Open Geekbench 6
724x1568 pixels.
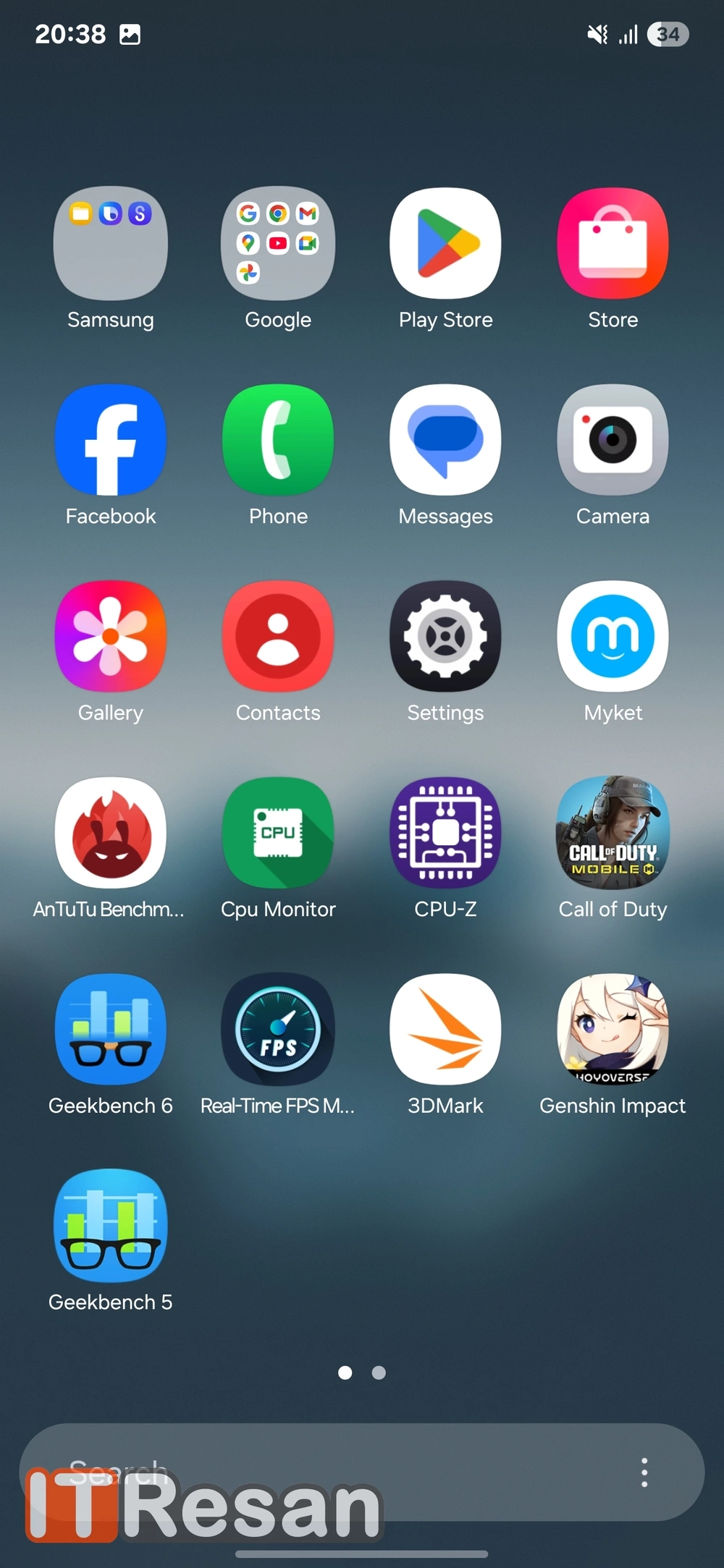[111, 1029]
